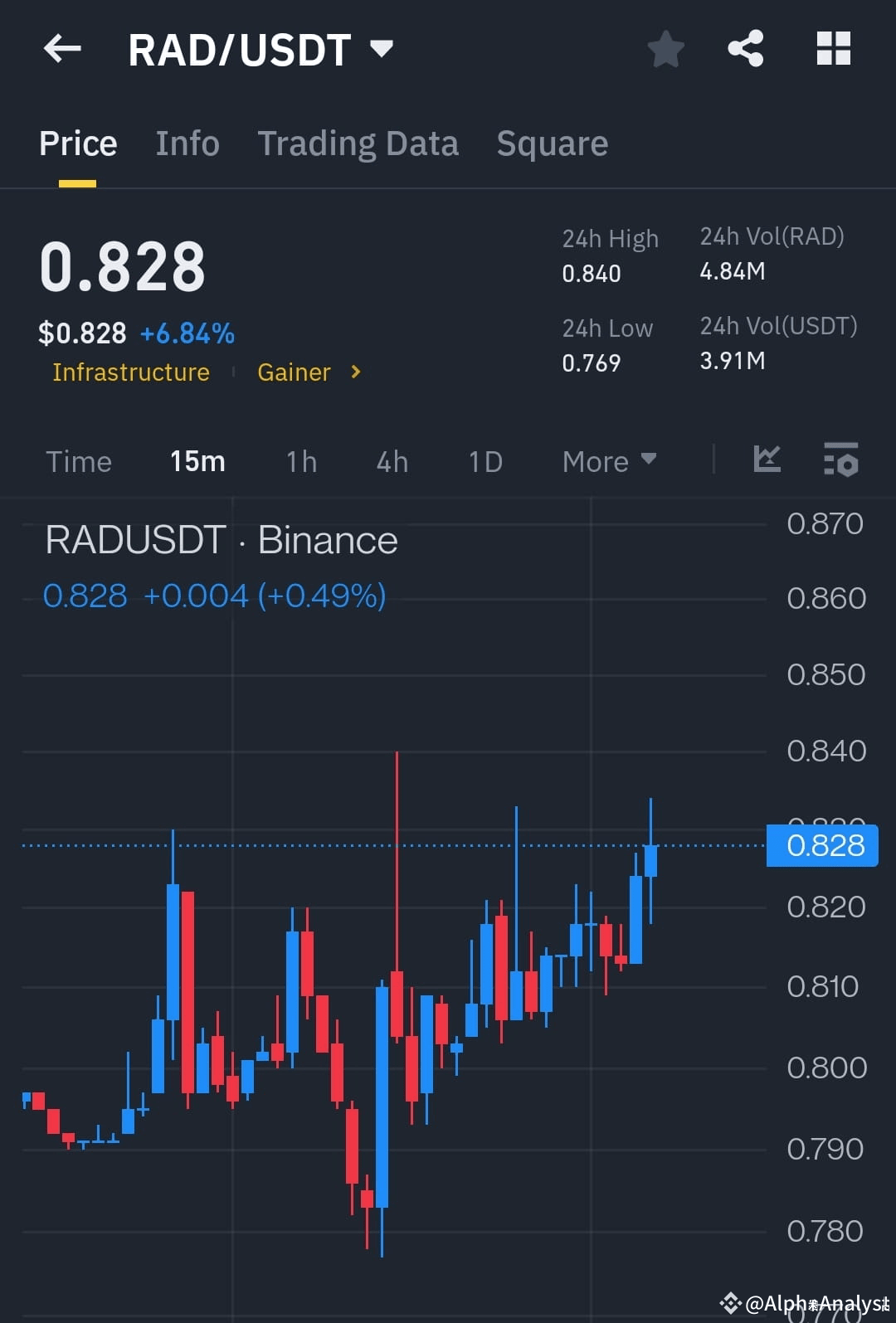Switch to line chart view icon
This screenshot has width=896, height=1323.
767,460
